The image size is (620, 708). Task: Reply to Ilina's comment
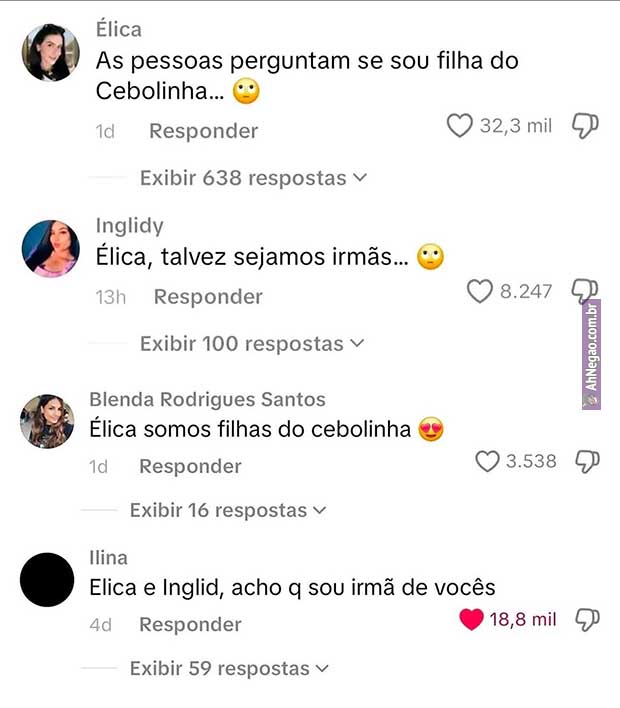point(190,625)
